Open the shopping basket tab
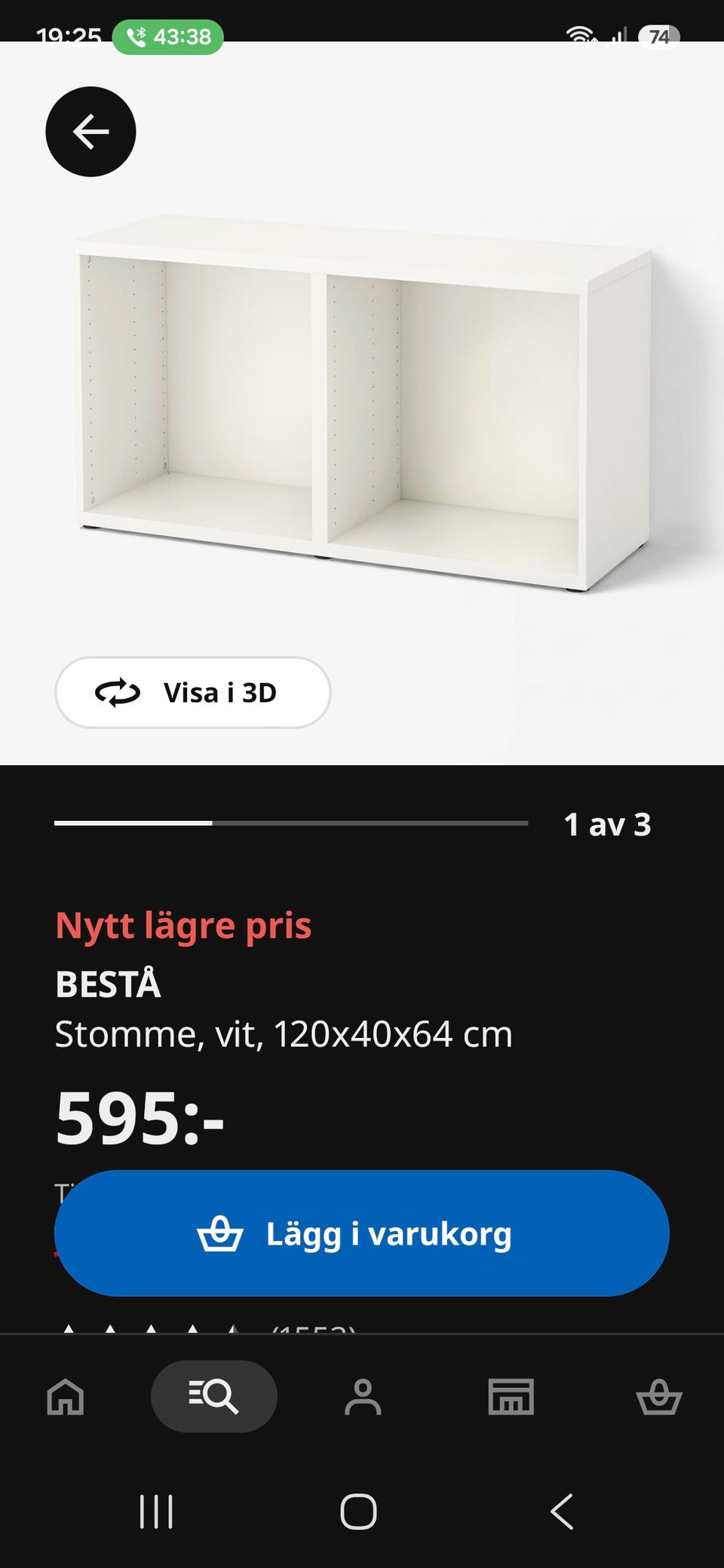The height and width of the screenshot is (1568, 724). tap(659, 1397)
